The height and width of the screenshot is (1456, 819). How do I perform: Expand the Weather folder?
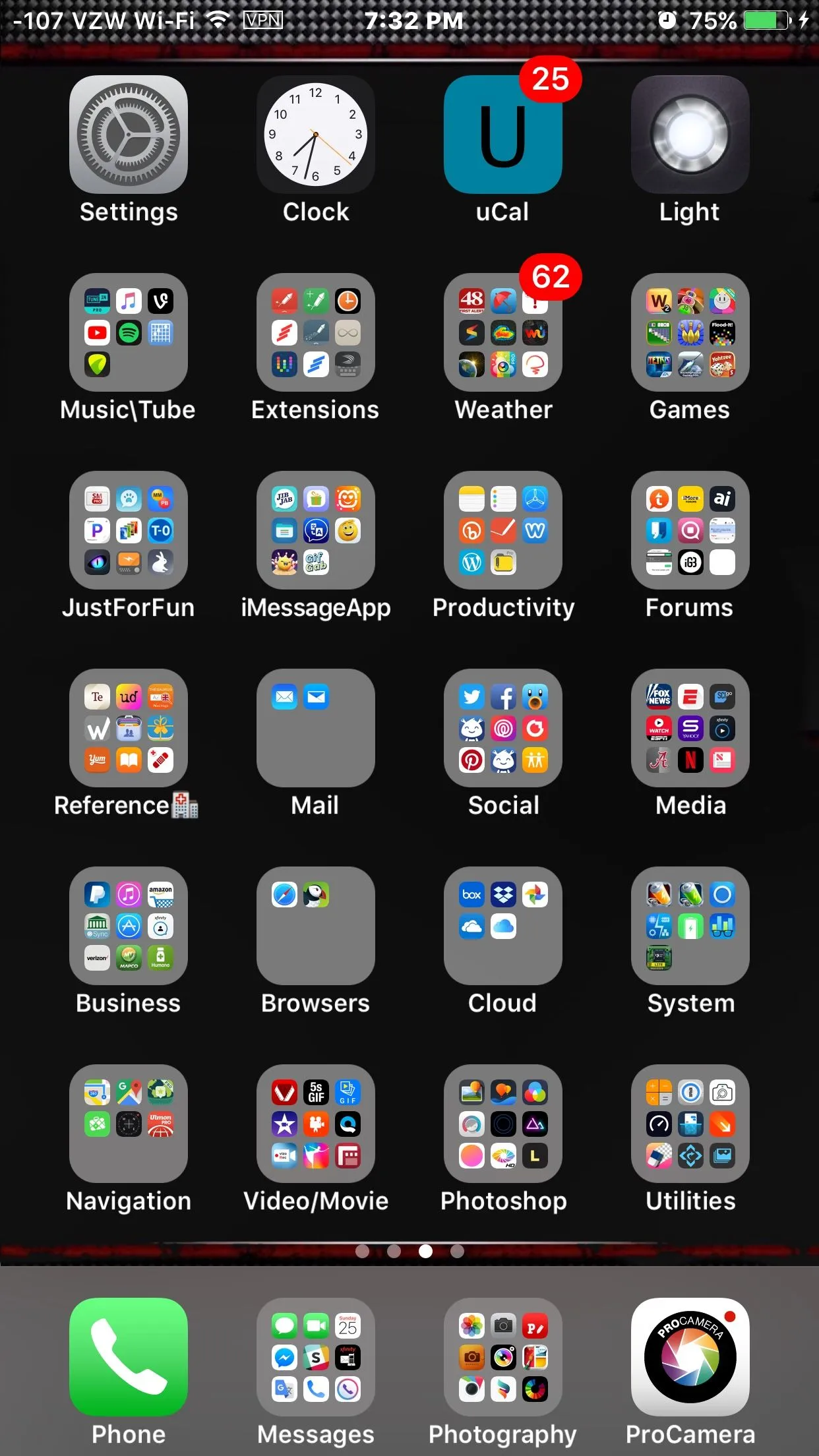pyautogui.click(x=502, y=332)
